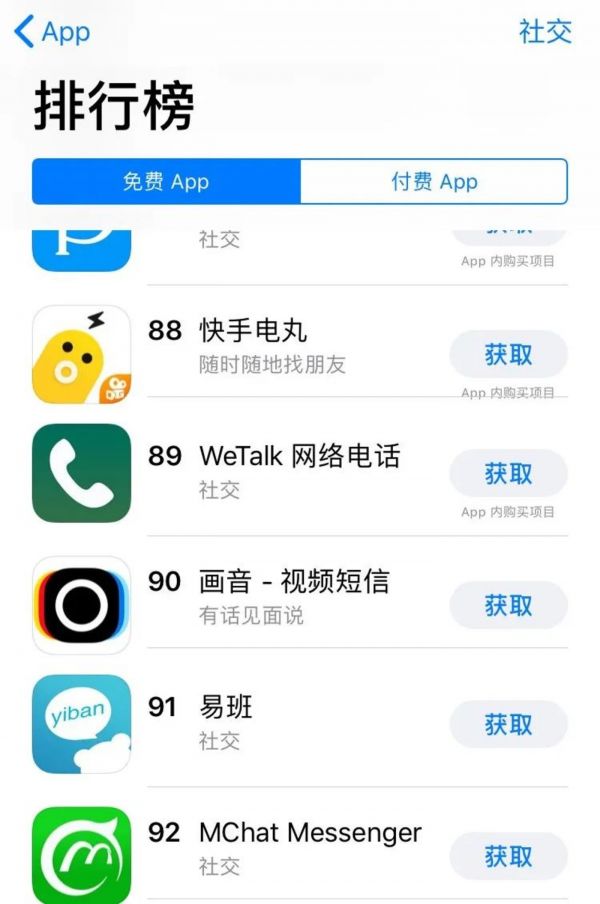Screen dimensions: 600x904
Task: Switch to the 免费 App tab
Action: click(x=166, y=181)
